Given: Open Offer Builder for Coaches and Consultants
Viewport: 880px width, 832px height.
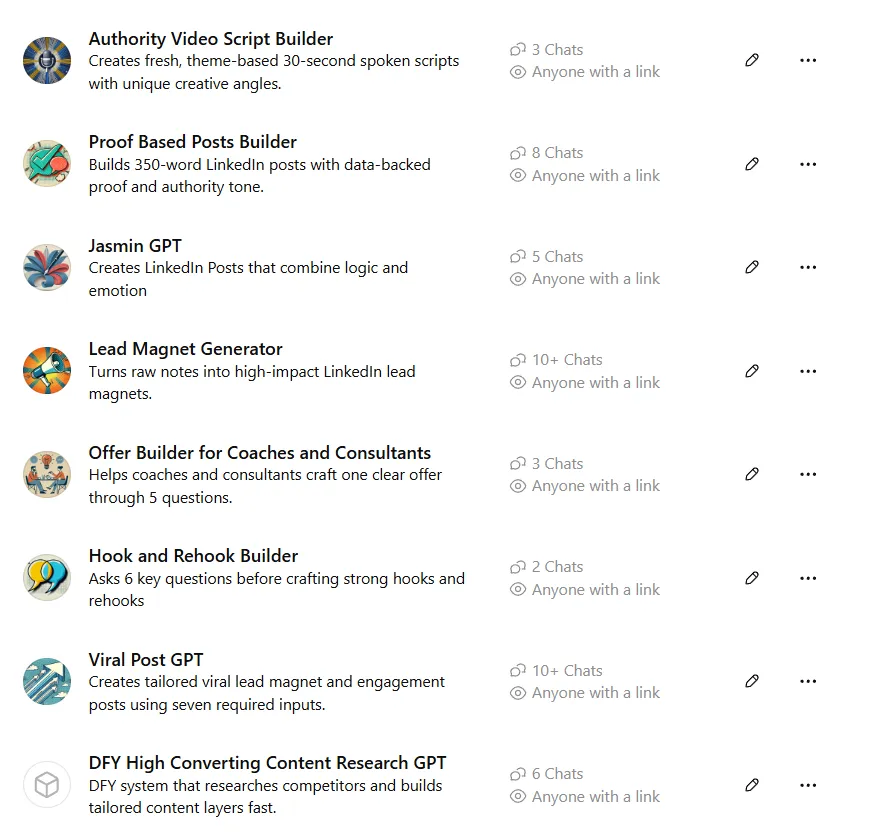Looking at the screenshot, I should click(260, 453).
